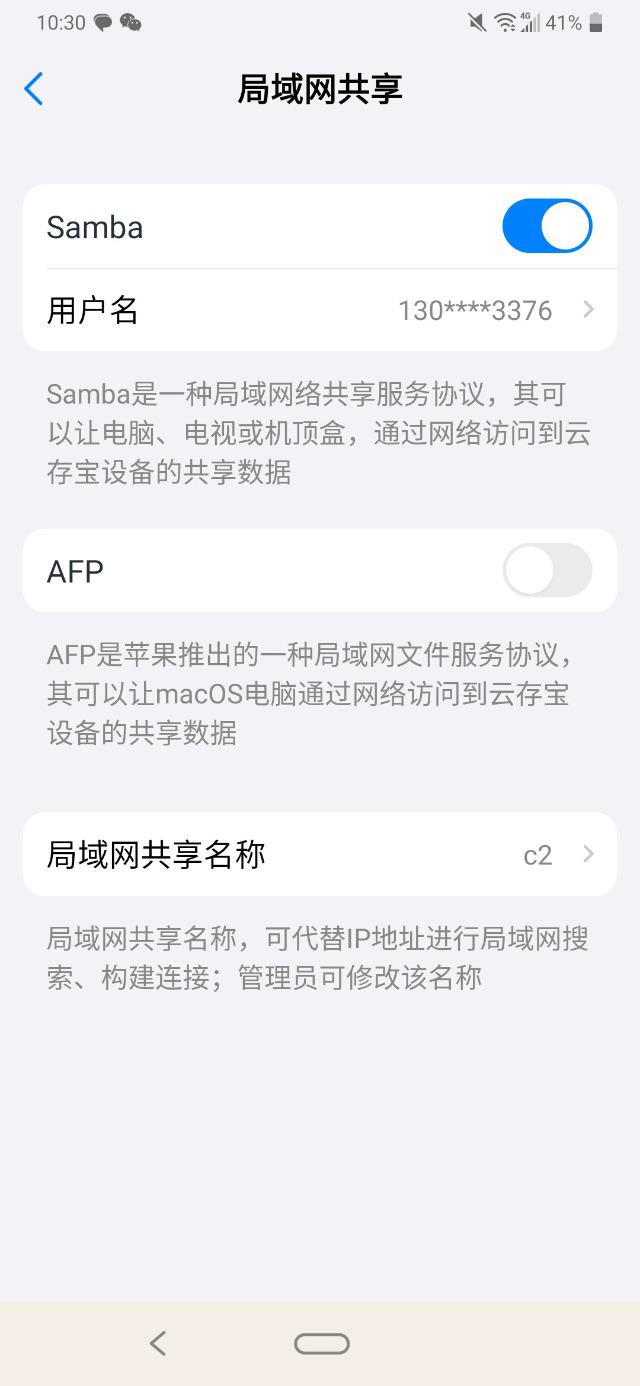Turn off the Samba switch
Screen dimensions: 640x1386
click(546, 226)
